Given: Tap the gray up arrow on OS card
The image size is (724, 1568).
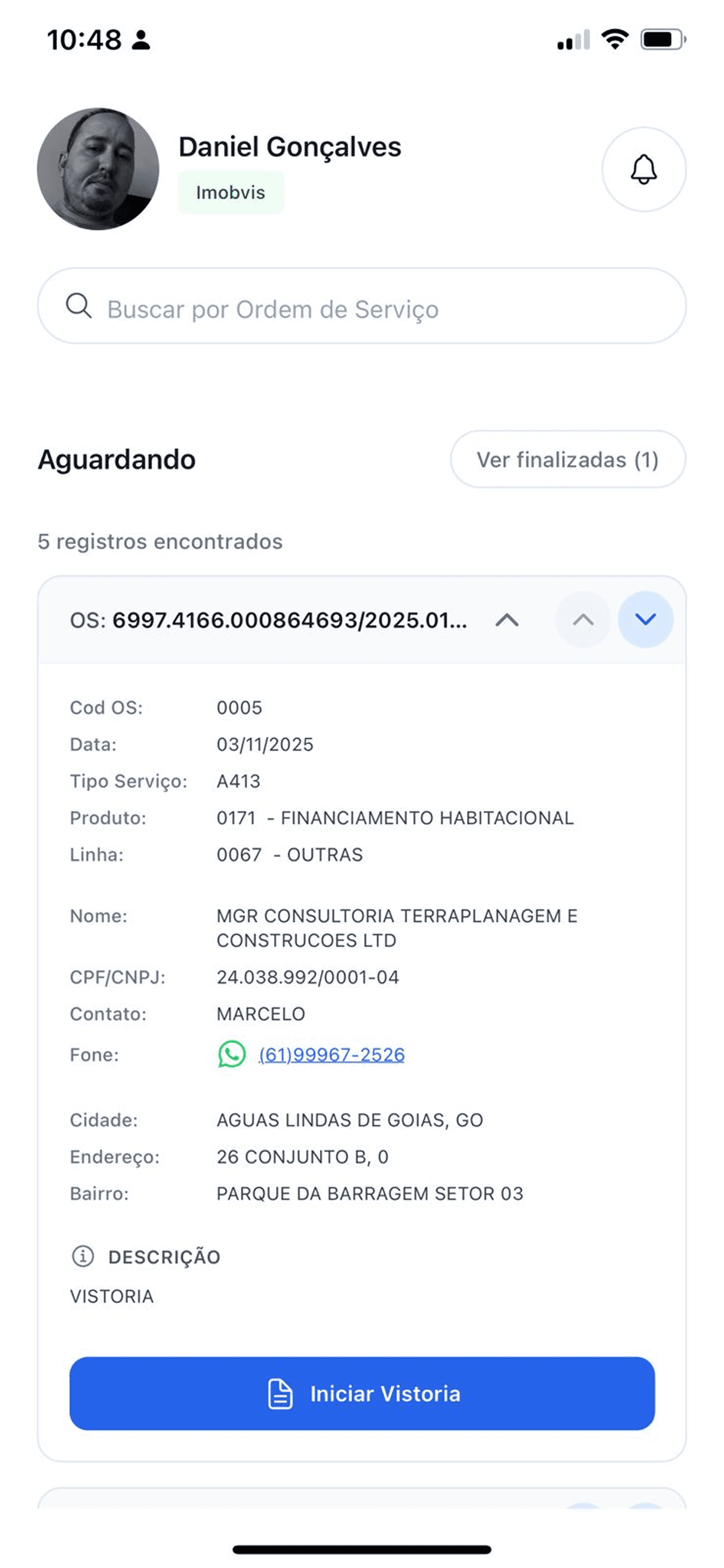Looking at the screenshot, I should (582, 619).
